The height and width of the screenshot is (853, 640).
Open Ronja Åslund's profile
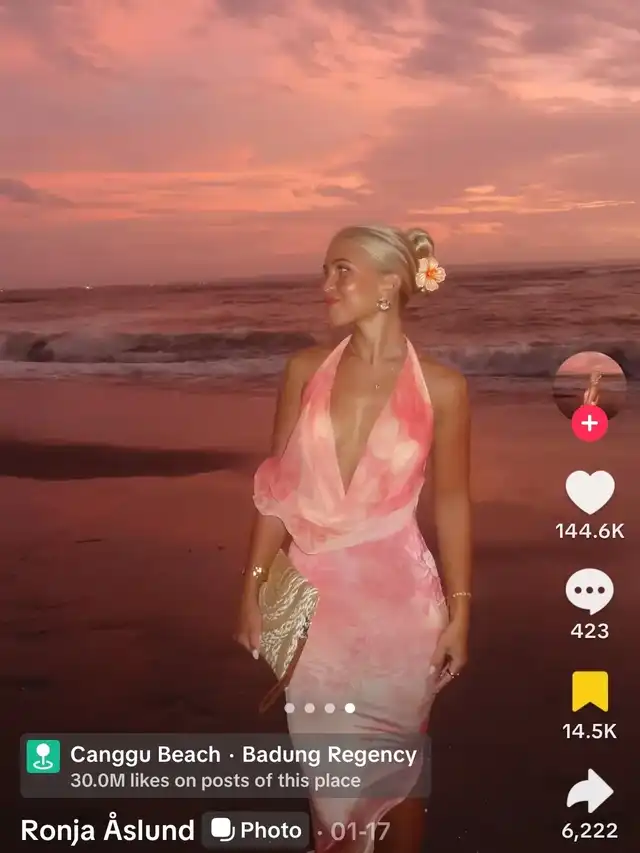[x=108, y=830]
